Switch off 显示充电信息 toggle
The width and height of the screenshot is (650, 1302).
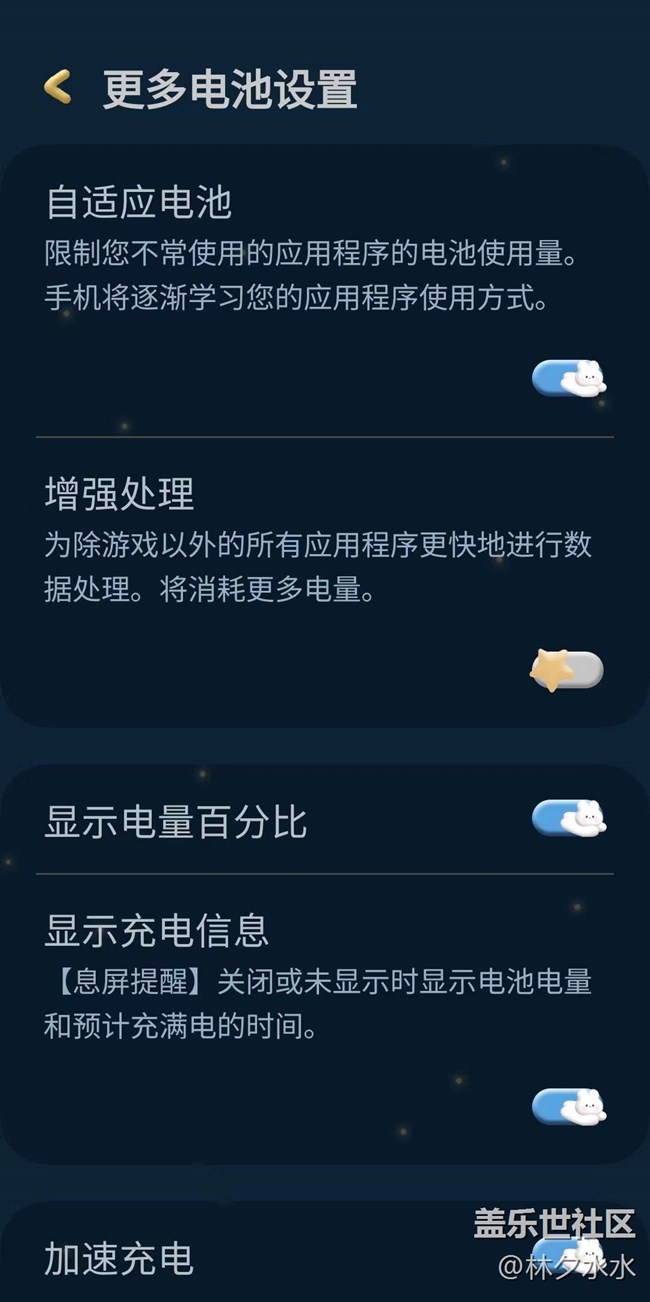click(568, 1107)
